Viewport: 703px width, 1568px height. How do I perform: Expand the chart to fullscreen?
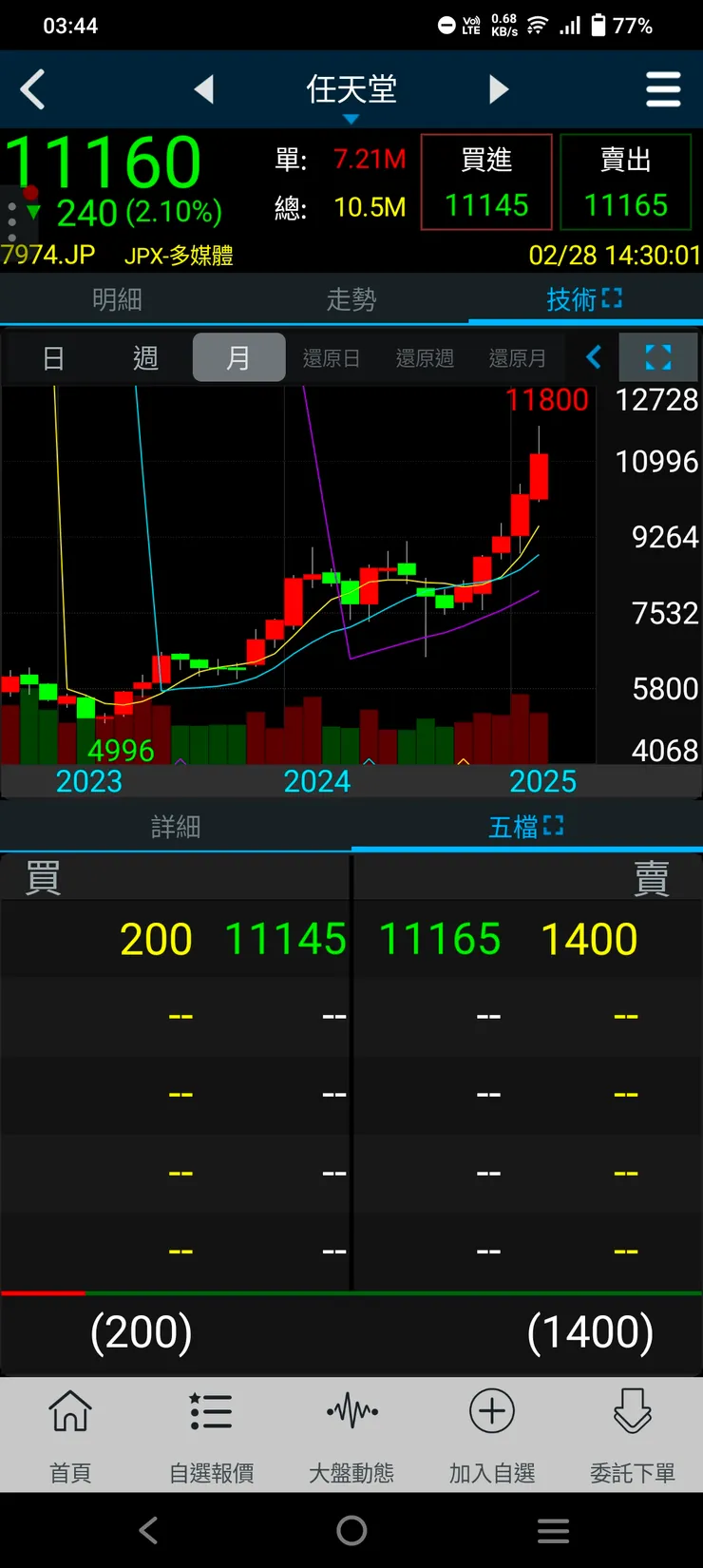(657, 357)
